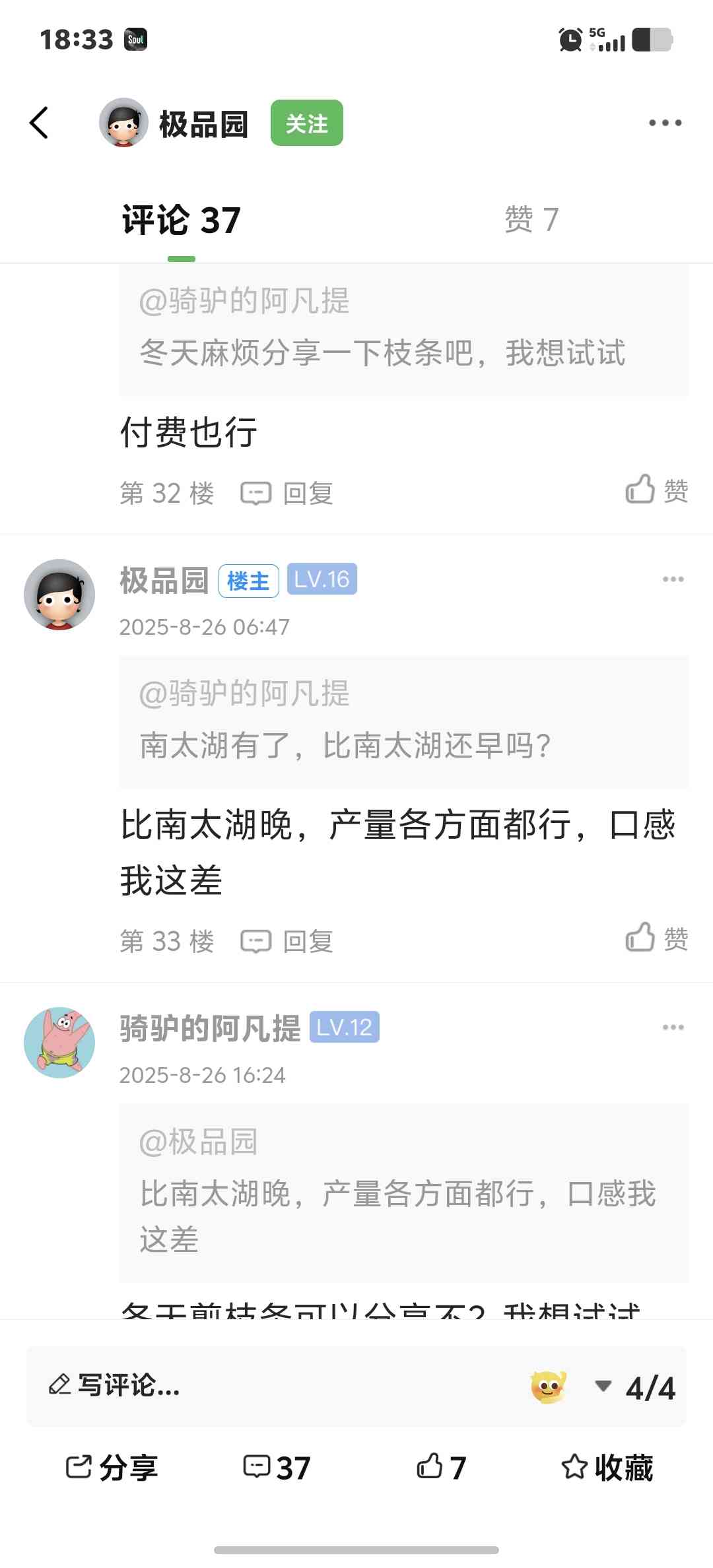
Task: Reply to the comment on floor 33
Action: 287,941
